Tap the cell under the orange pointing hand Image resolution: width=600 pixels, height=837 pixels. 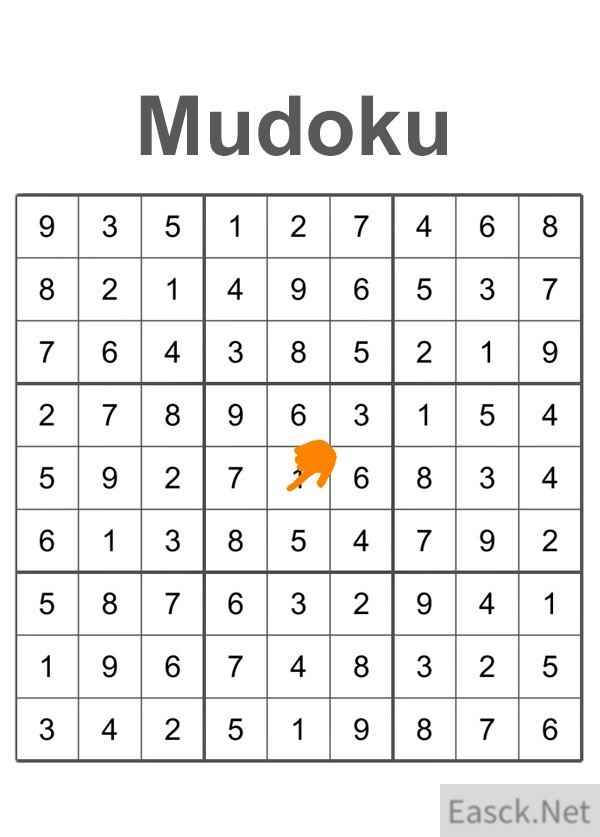[x=297, y=478]
